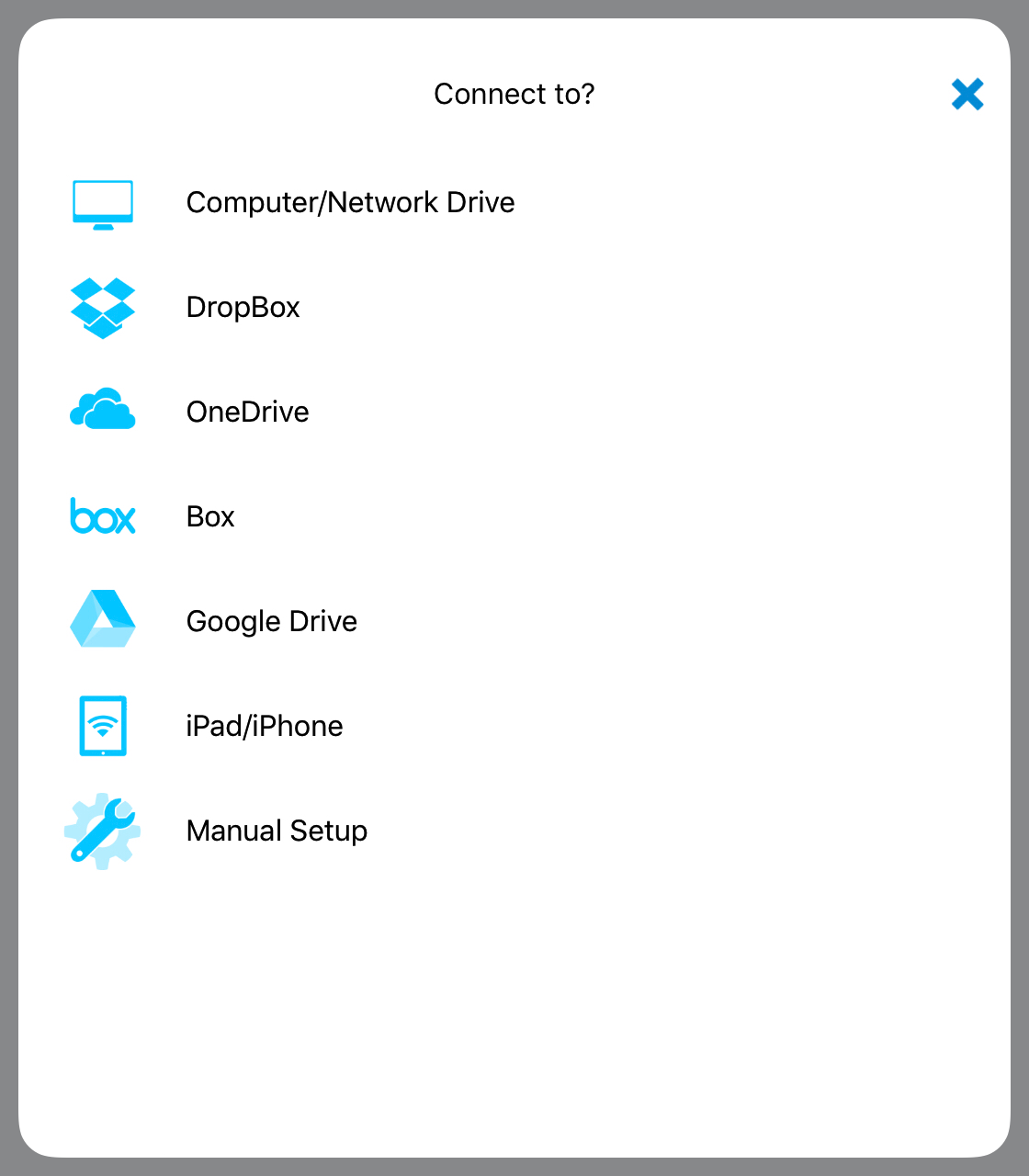Screen dimensions: 1029x1176
Task: Select the iPad/iPhone device icon
Action: (x=102, y=725)
